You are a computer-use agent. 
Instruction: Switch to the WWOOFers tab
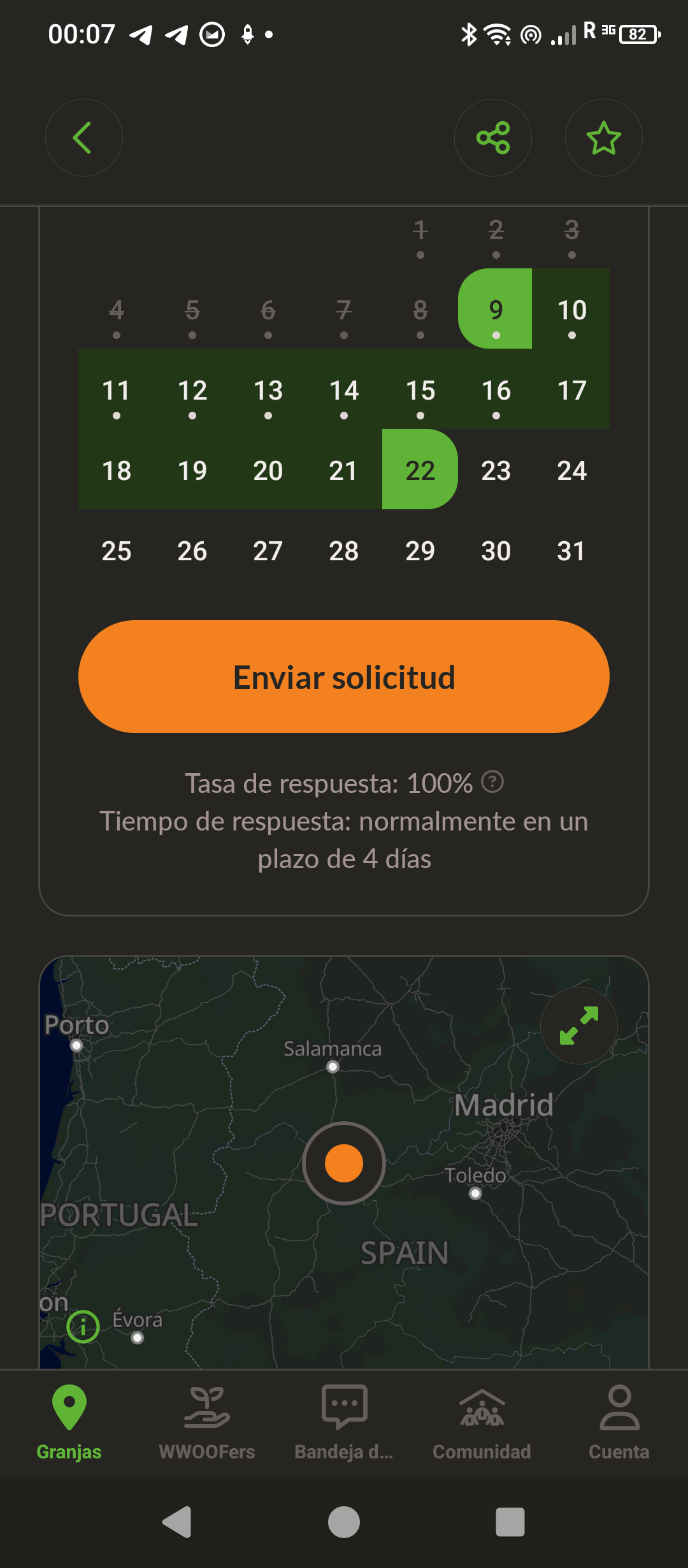pyautogui.click(x=207, y=1423)
